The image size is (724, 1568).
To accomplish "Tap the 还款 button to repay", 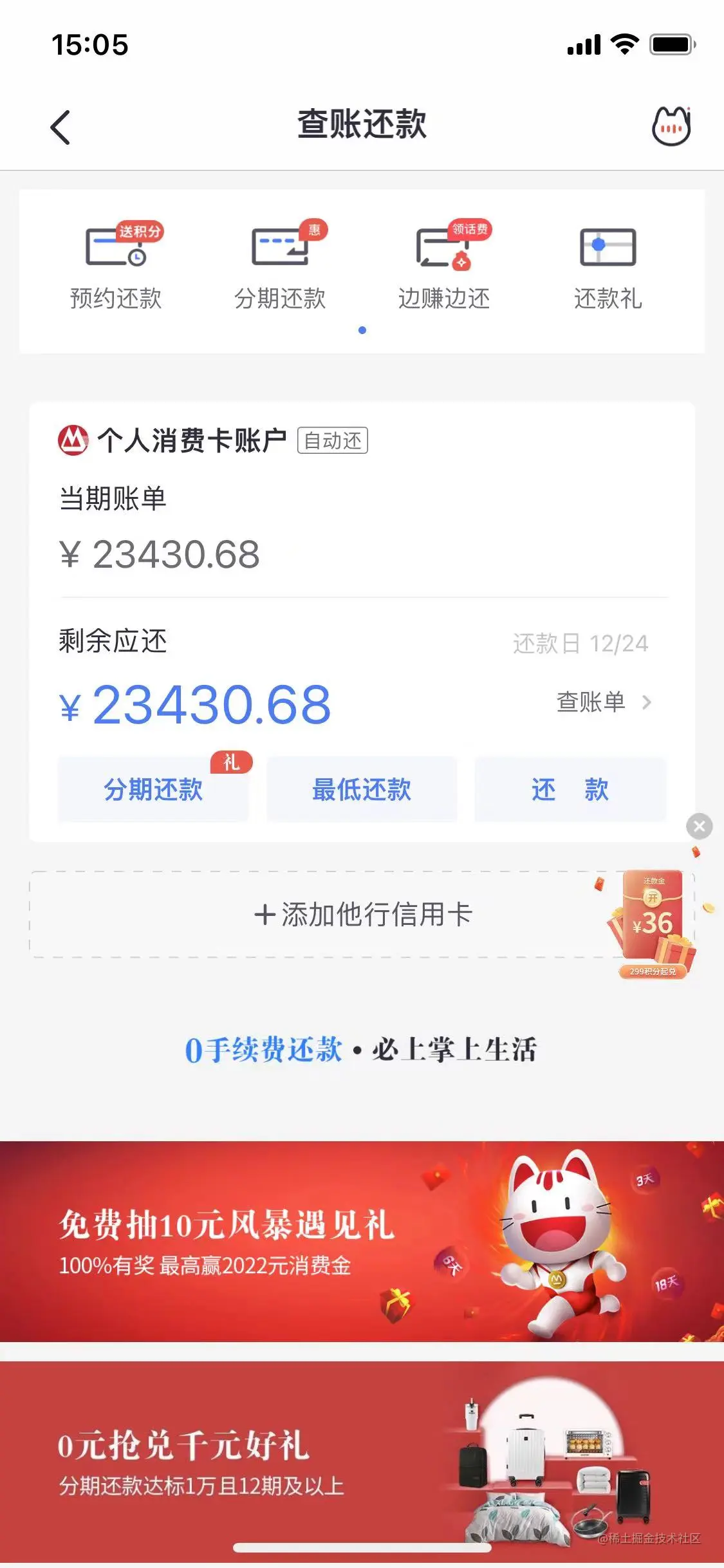I will [x=570, y=789].
